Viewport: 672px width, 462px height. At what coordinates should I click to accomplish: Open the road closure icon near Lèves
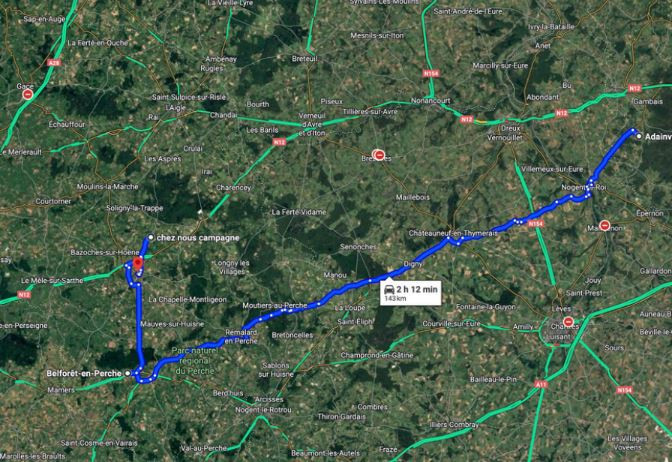(568, 322)
